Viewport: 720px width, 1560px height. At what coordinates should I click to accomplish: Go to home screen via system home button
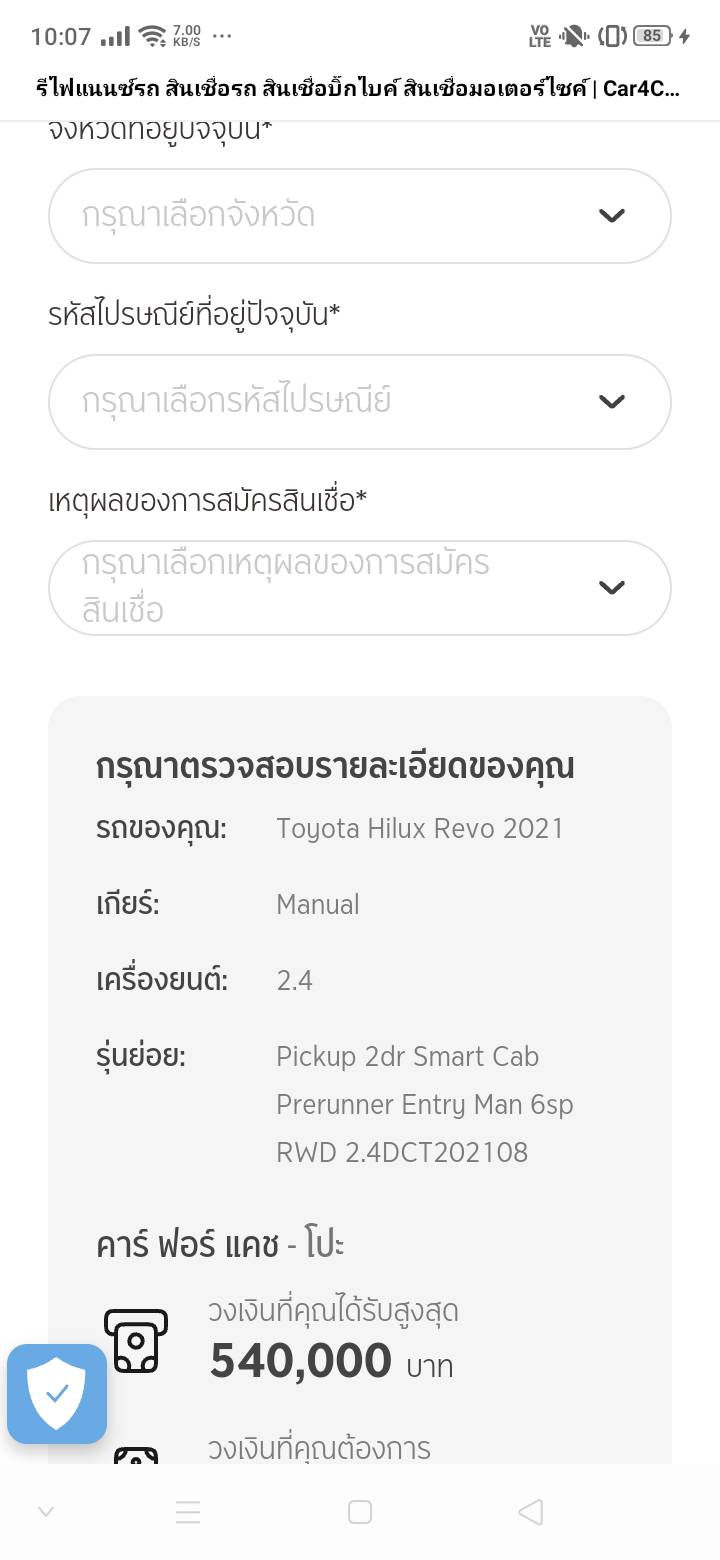[x=360, y=1512]
